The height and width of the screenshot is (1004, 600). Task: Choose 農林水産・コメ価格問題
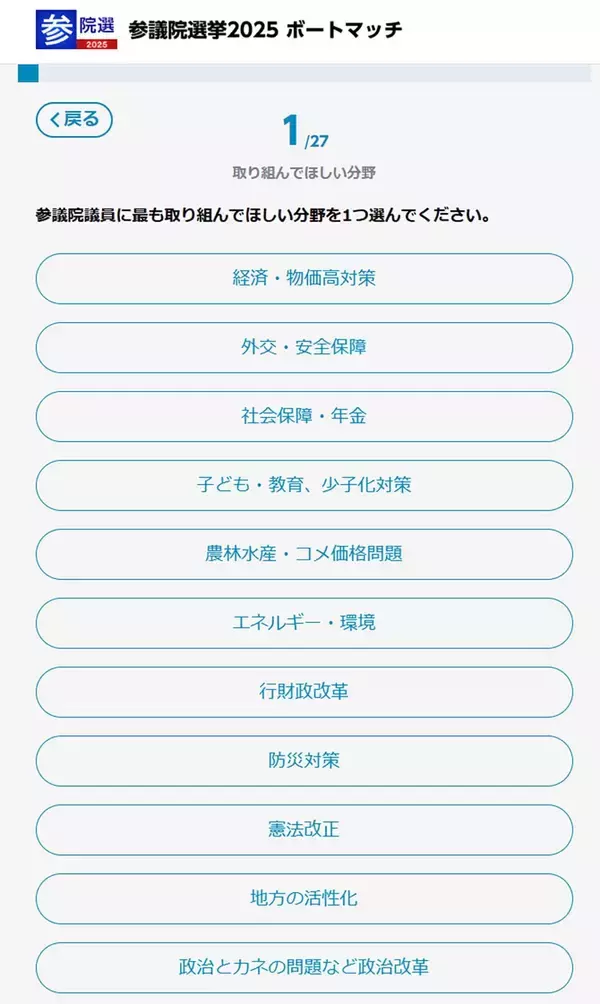point(304,554)
